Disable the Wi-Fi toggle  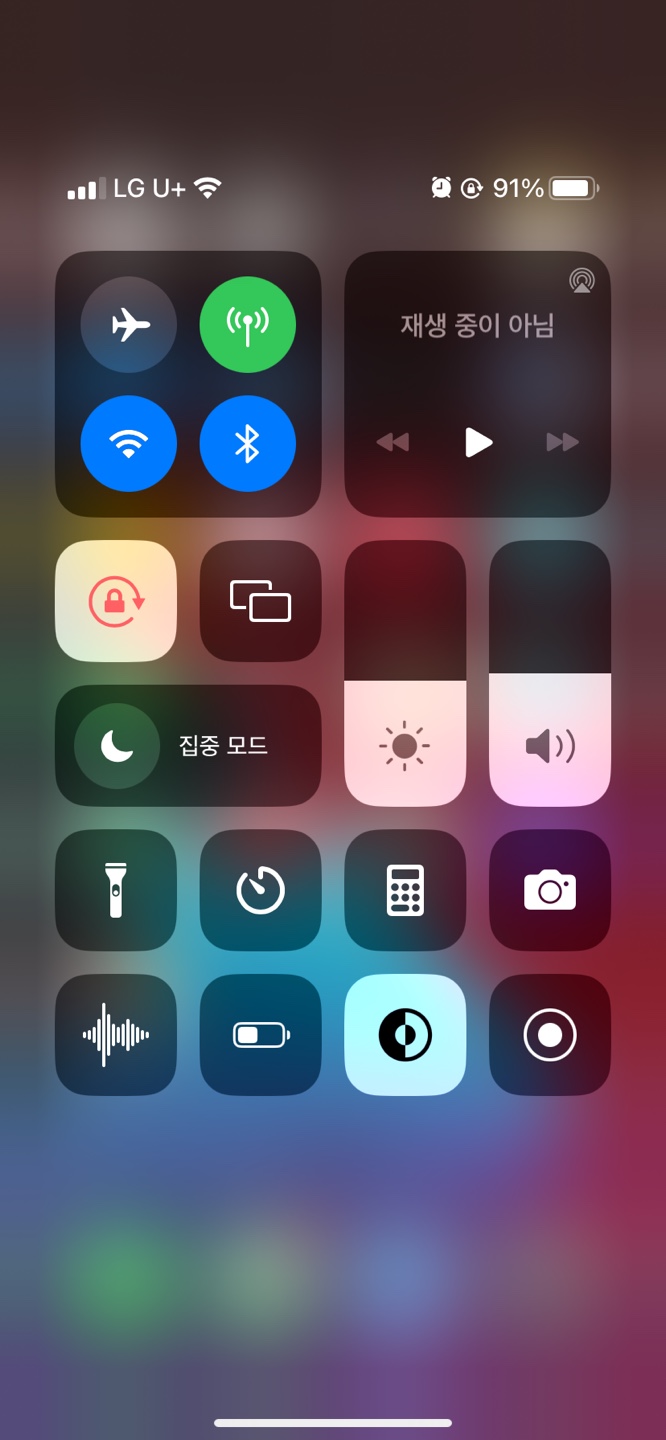(129, 444)
